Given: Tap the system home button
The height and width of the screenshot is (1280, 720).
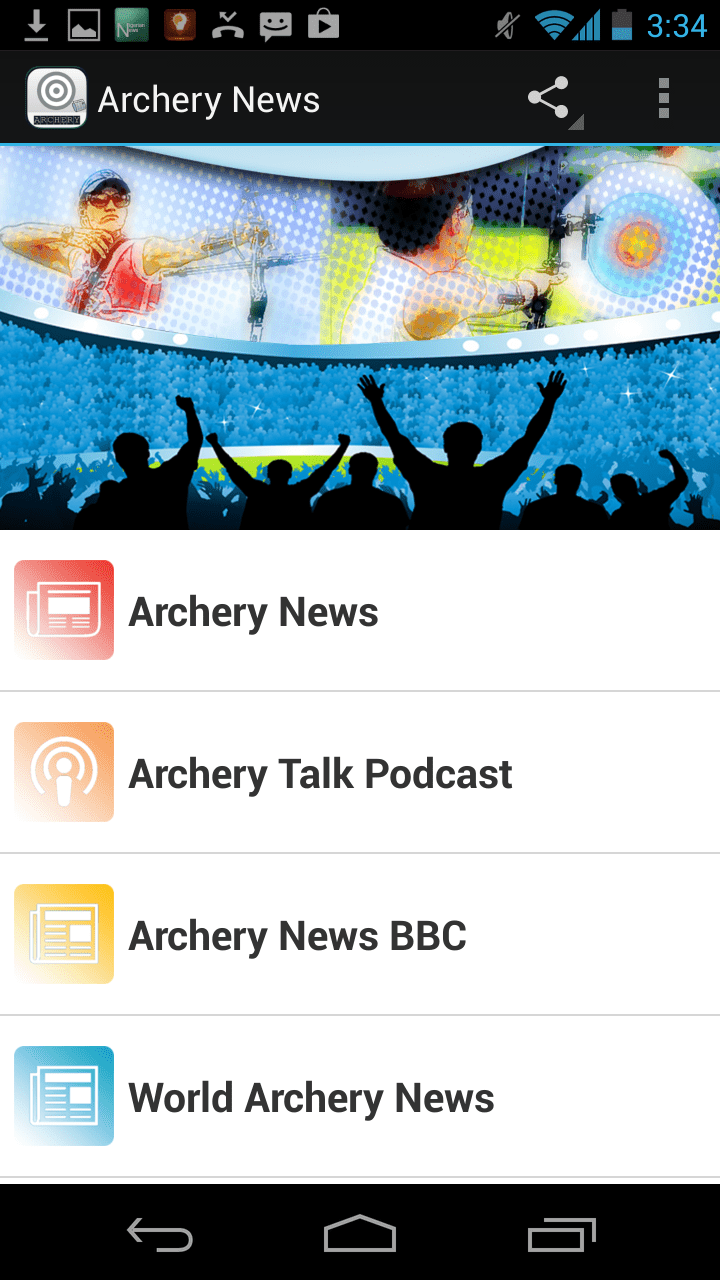Looking at the screenshot, I should [x=360, y=1236].
